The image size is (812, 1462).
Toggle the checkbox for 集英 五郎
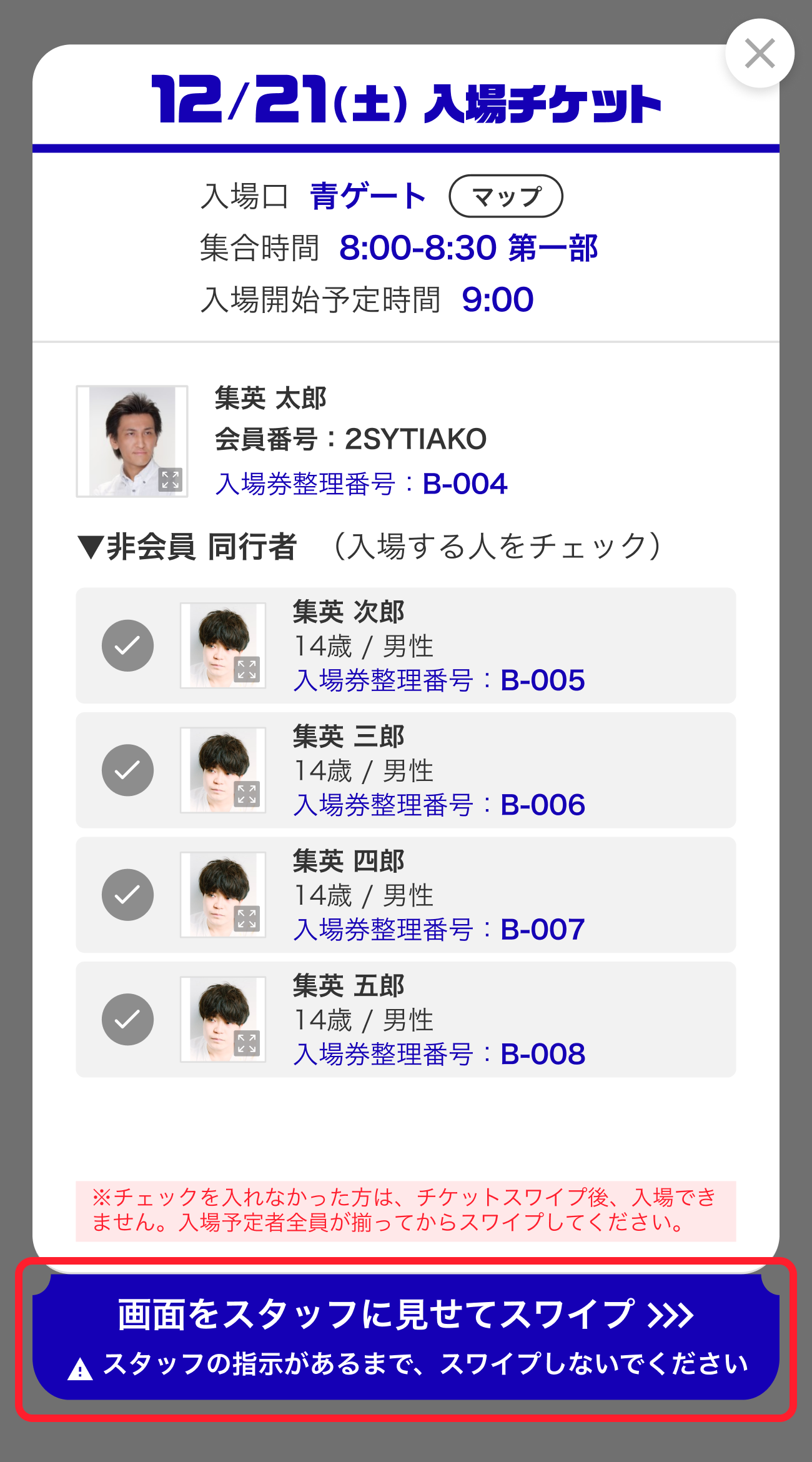127,1020
